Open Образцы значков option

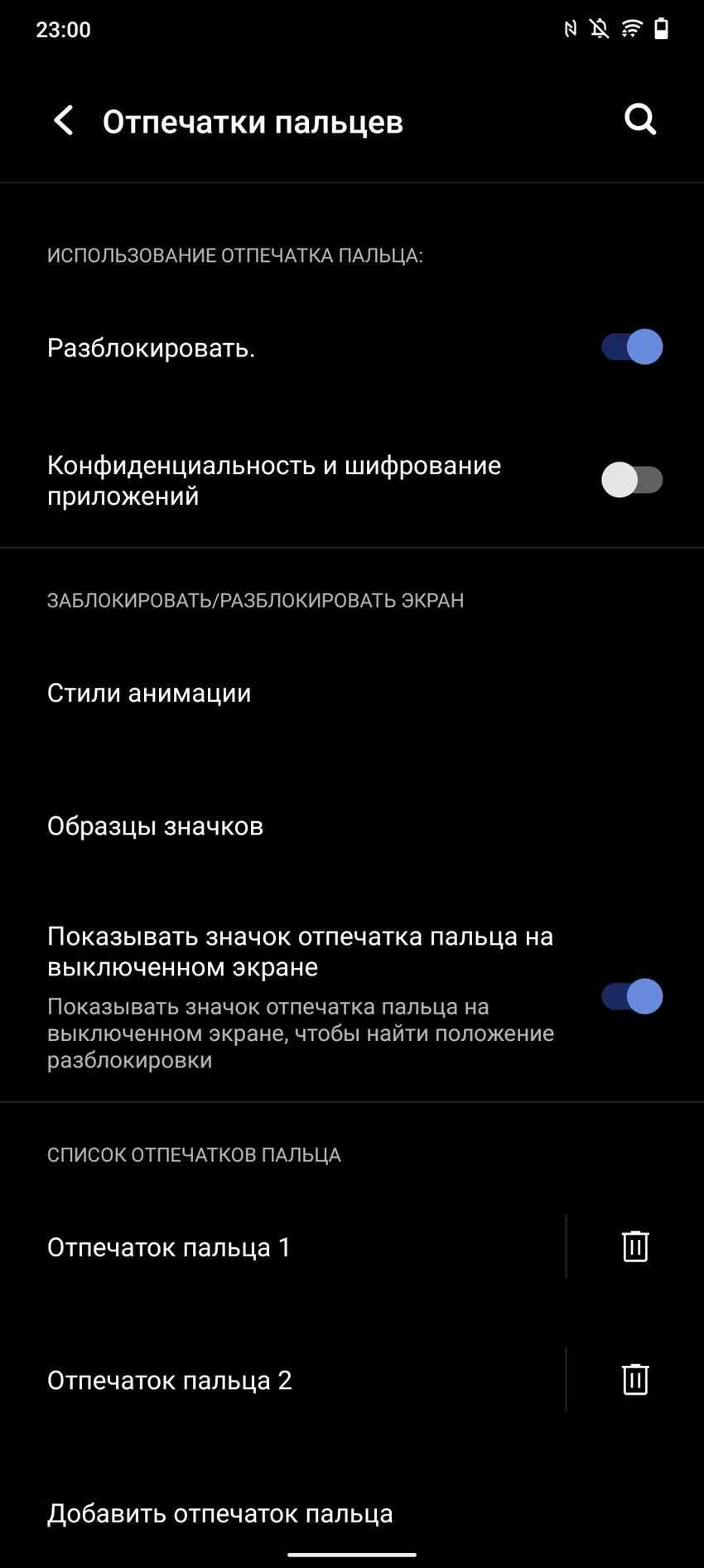(156, 826)
